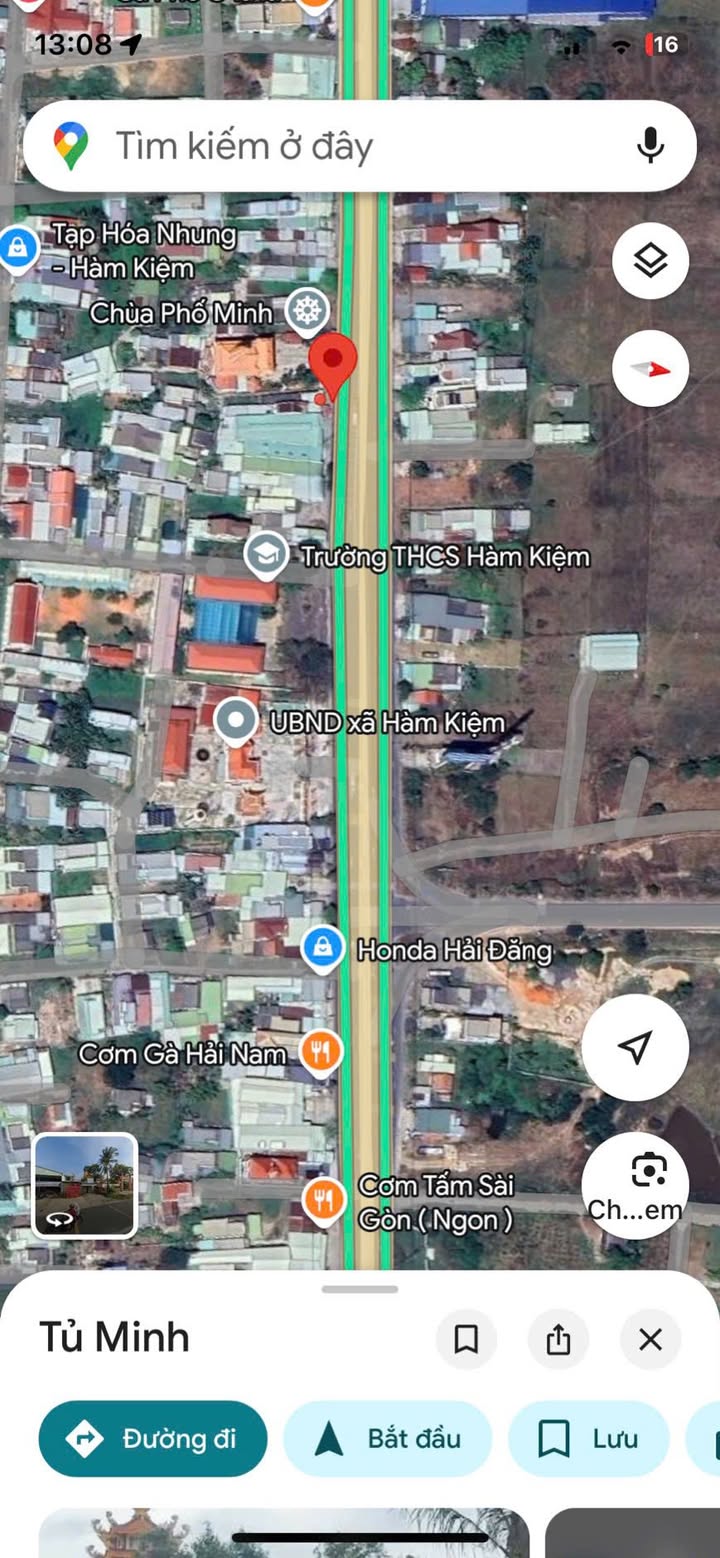Viewport: 720px width, 1558px height.
Task: Tap the Lưu chip to save place
Action: coord(589,1439)
